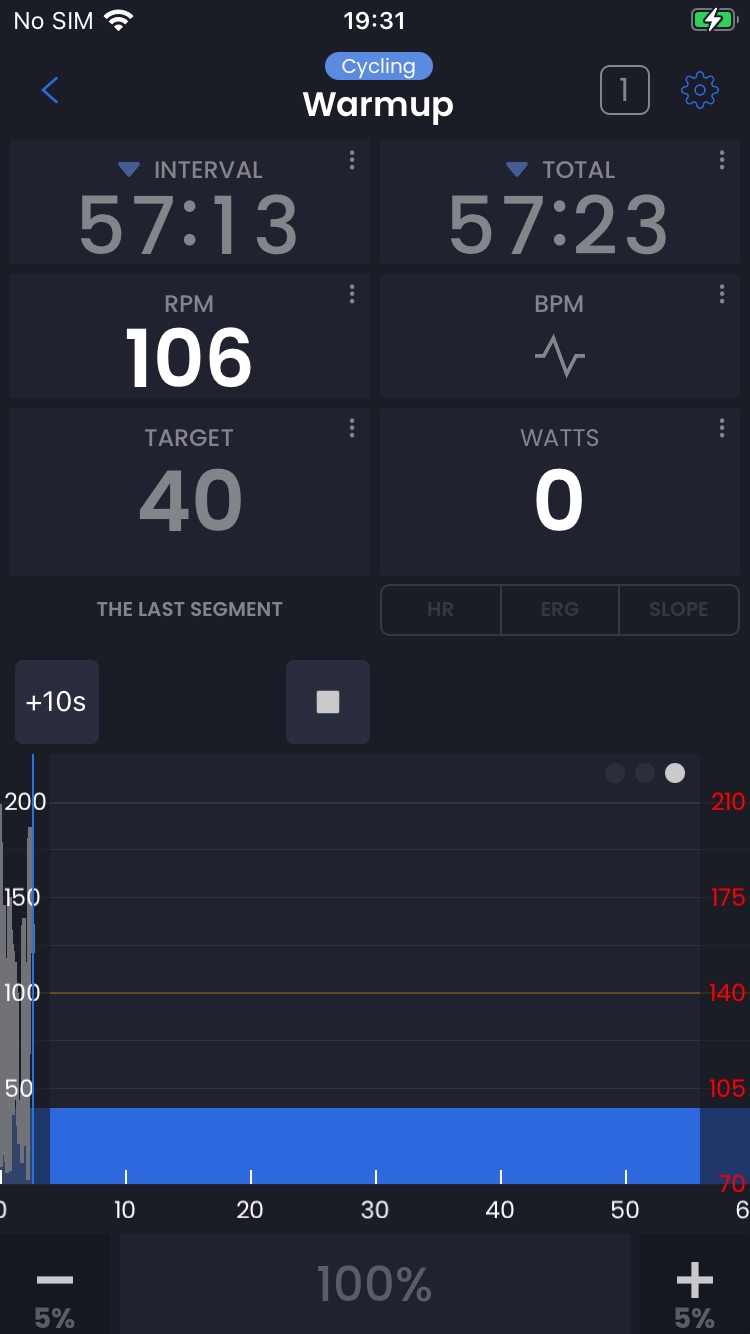Switch to SLOPE mode
The height and width of the screenshot is (1334, 750).
coord(679,609)
